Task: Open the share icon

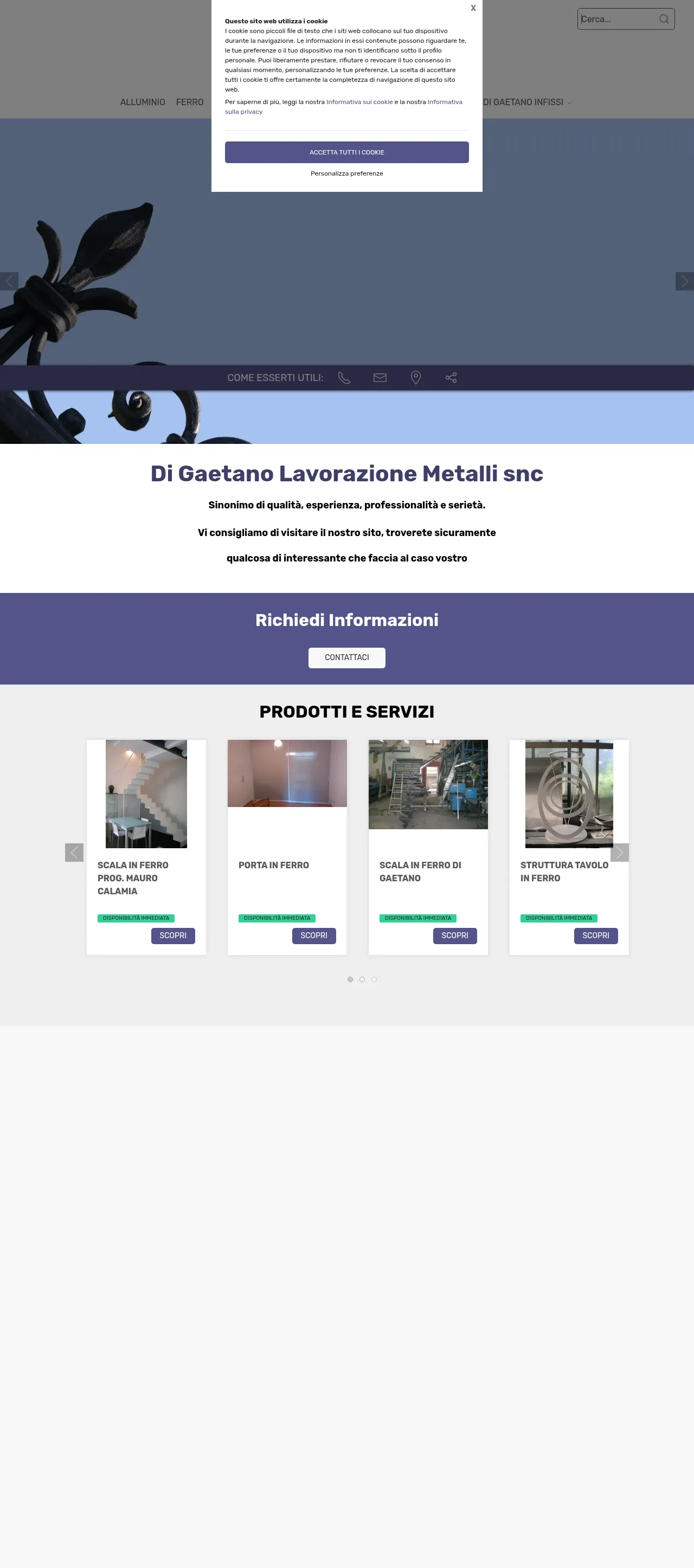Action: (451, 378)
